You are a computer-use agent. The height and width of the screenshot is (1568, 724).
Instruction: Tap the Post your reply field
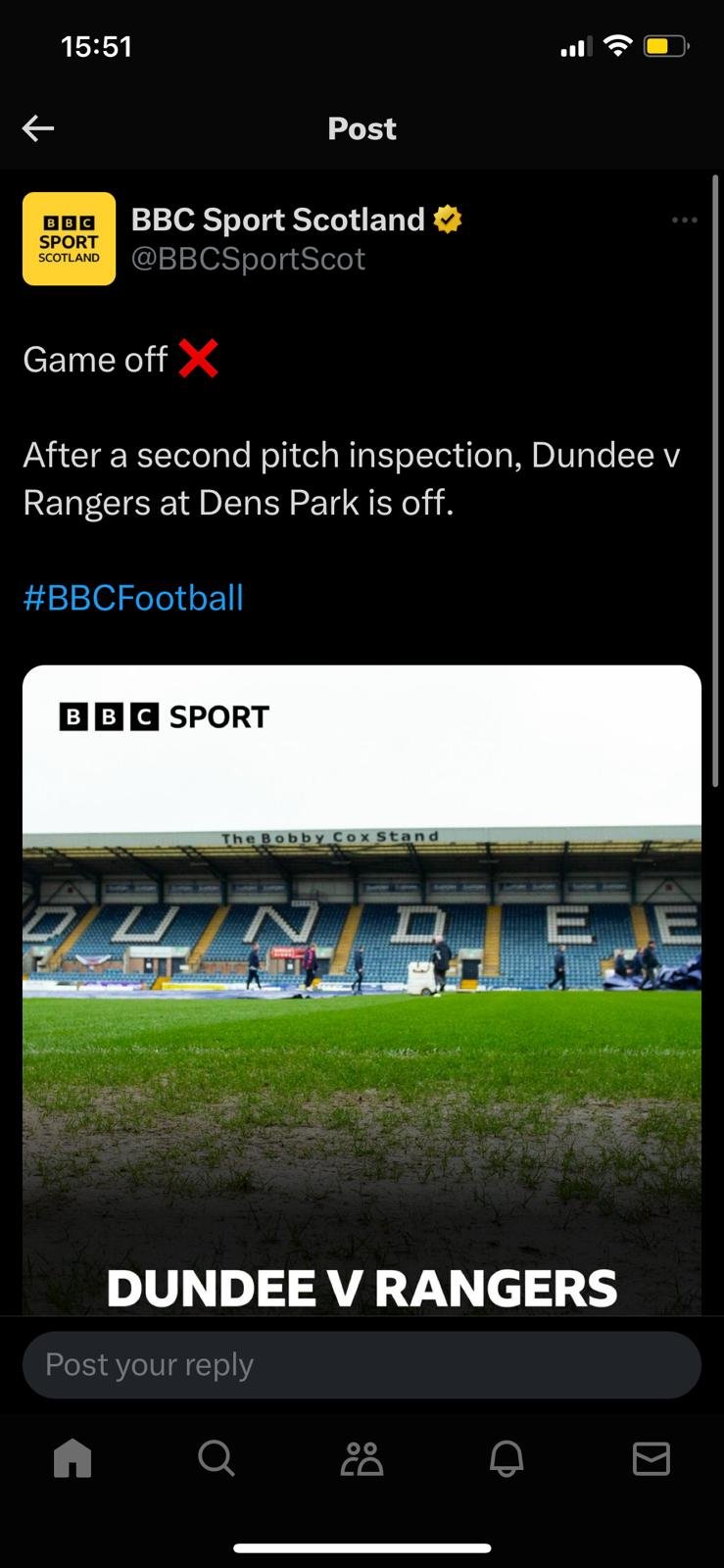(362, 1364)
